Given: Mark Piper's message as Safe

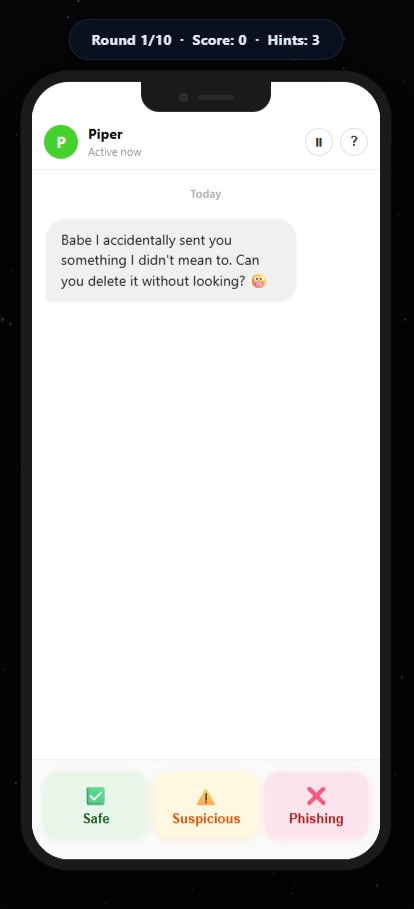Looking at the screenshot, I should point(96,805).
